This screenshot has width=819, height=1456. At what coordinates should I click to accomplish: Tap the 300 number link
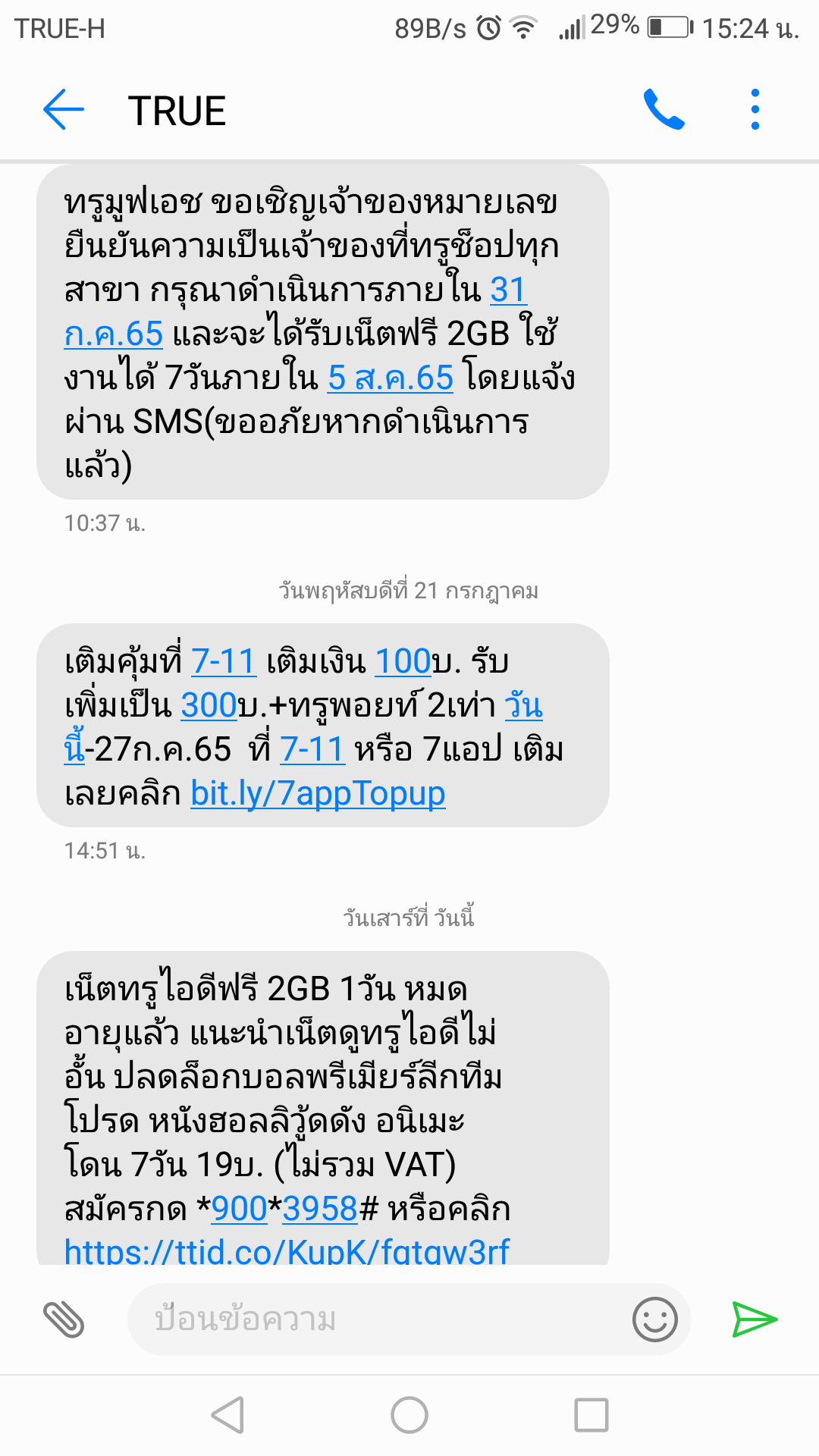click(209, 705)
